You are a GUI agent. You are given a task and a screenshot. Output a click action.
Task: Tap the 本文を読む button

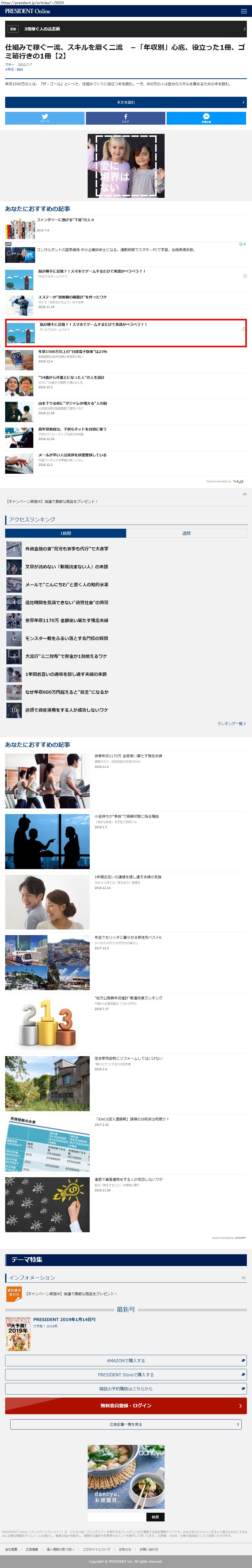pyautogui.click(x=126, y=102)
